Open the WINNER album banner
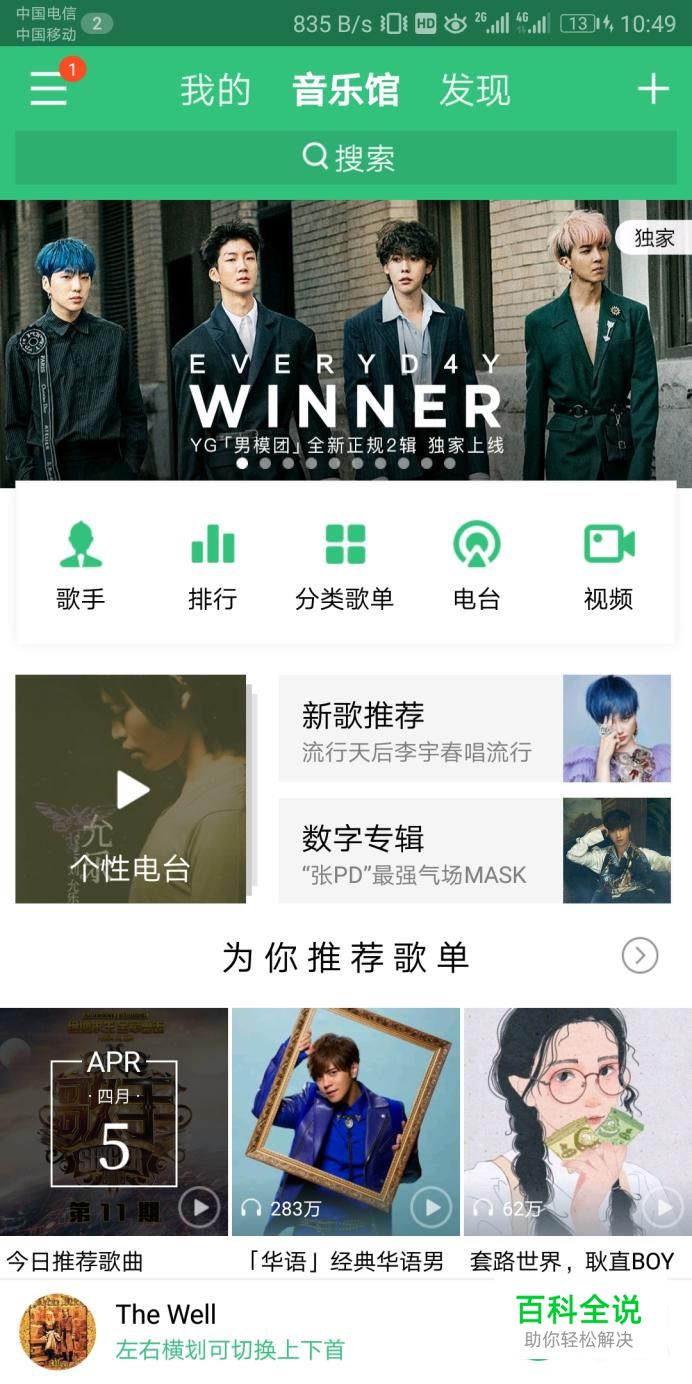This screenshot has height=1384, width=692. (x=346, y=340)
